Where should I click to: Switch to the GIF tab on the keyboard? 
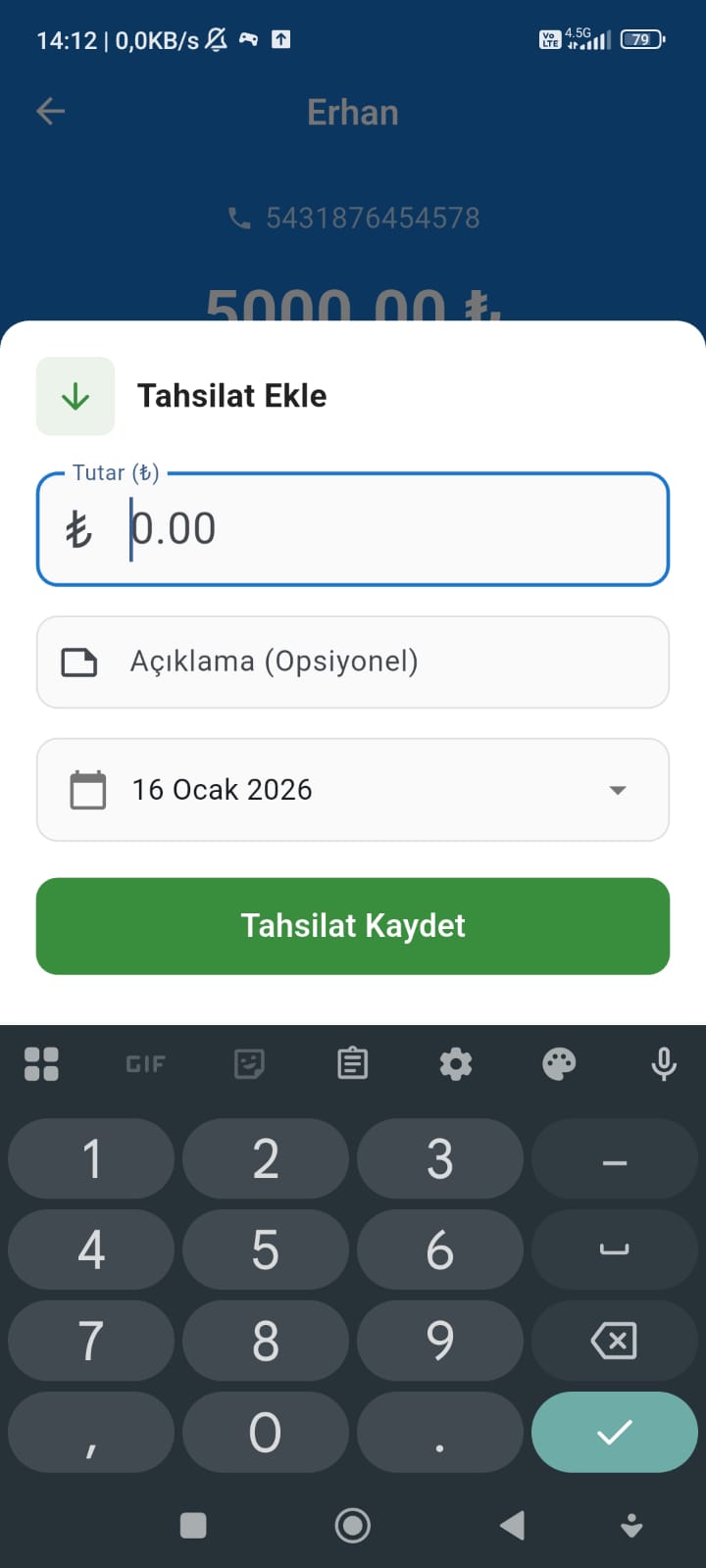144,1063
